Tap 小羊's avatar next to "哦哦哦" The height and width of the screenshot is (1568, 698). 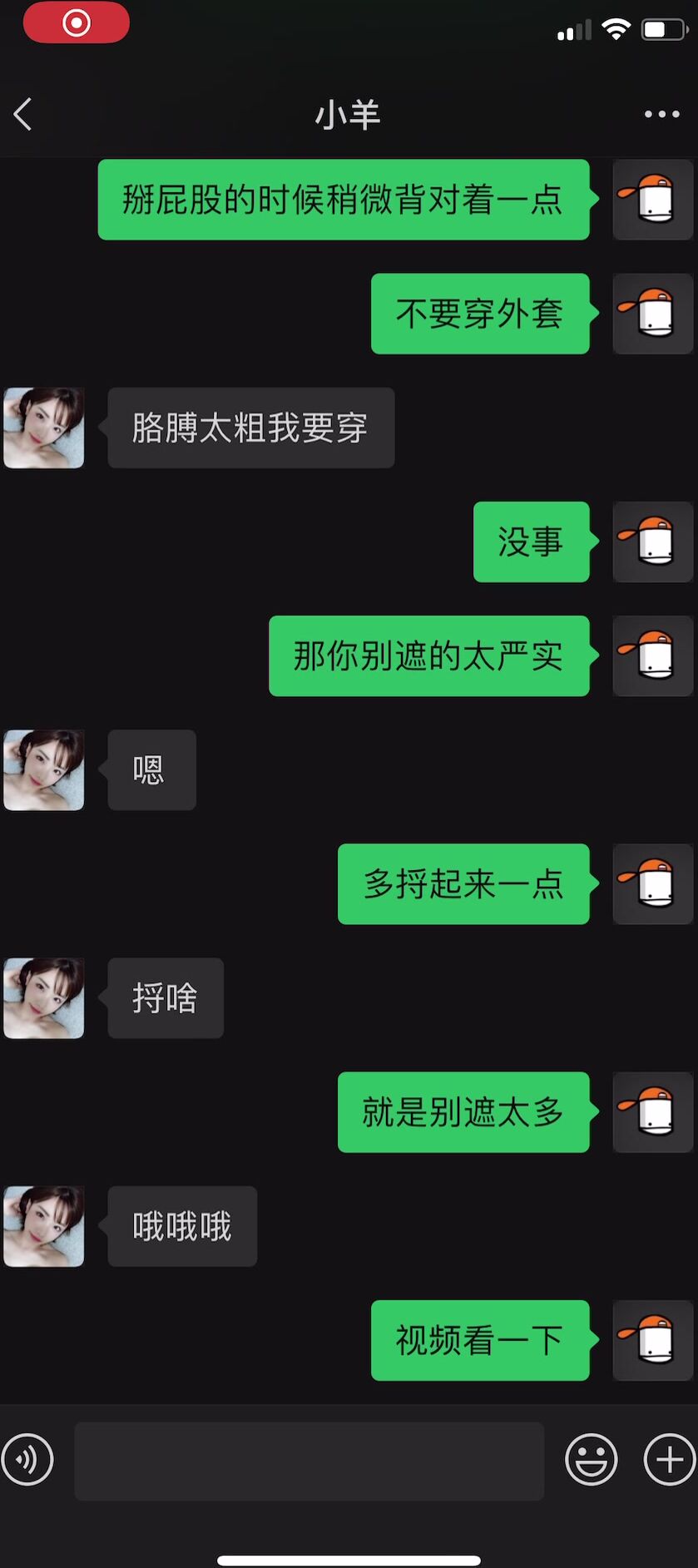pyautogui.click(x=43, y=1226)
